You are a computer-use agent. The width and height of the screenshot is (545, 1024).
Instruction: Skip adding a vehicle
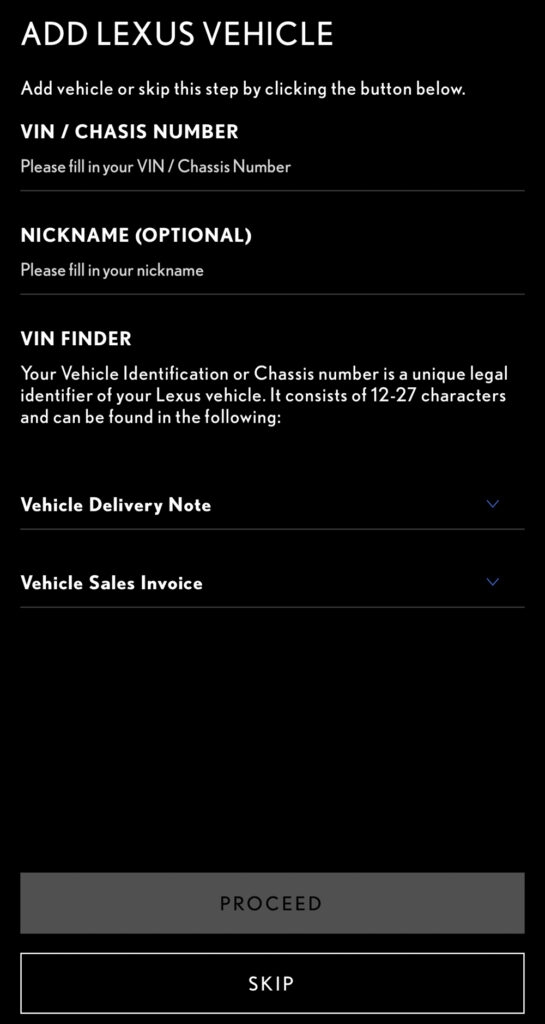[x=272, y=983]
